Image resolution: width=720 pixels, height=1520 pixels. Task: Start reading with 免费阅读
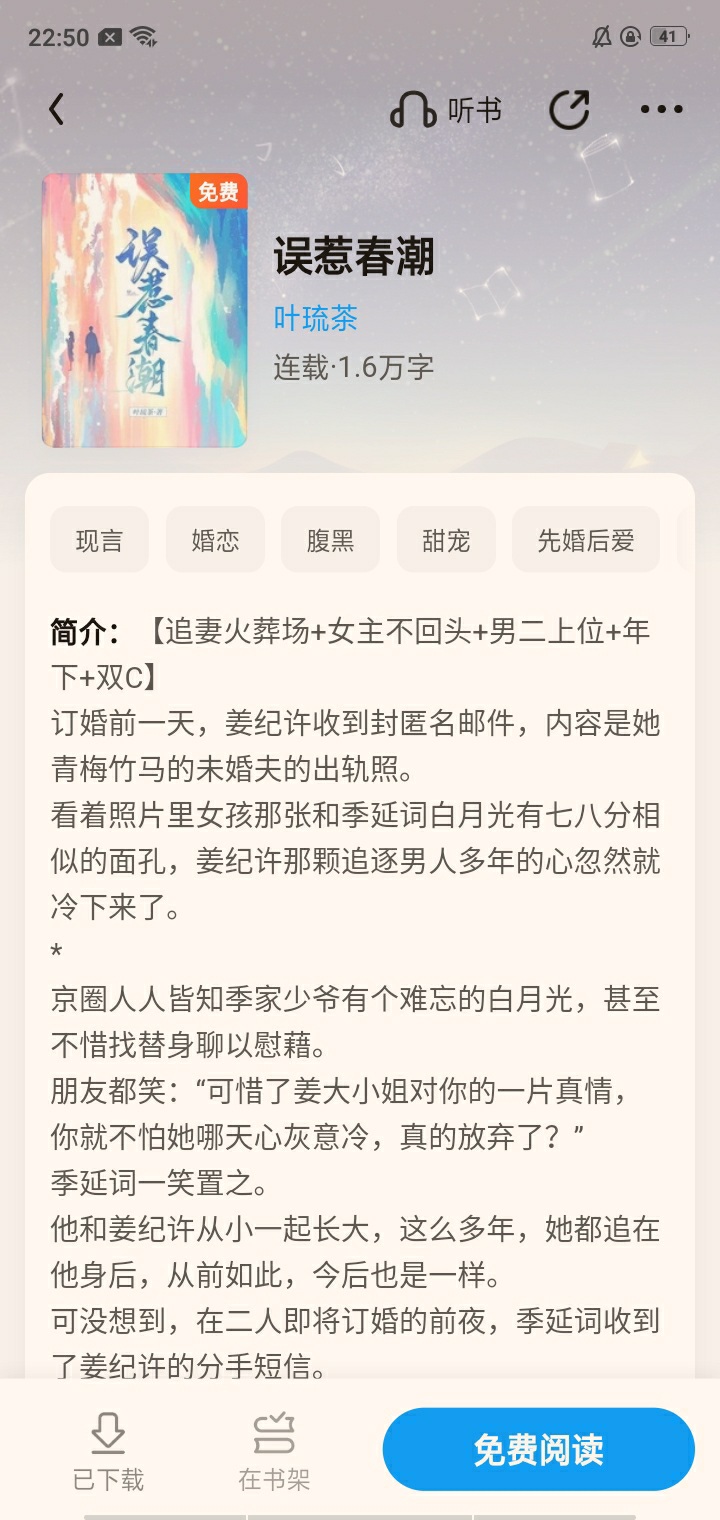tap(539, 1449)
